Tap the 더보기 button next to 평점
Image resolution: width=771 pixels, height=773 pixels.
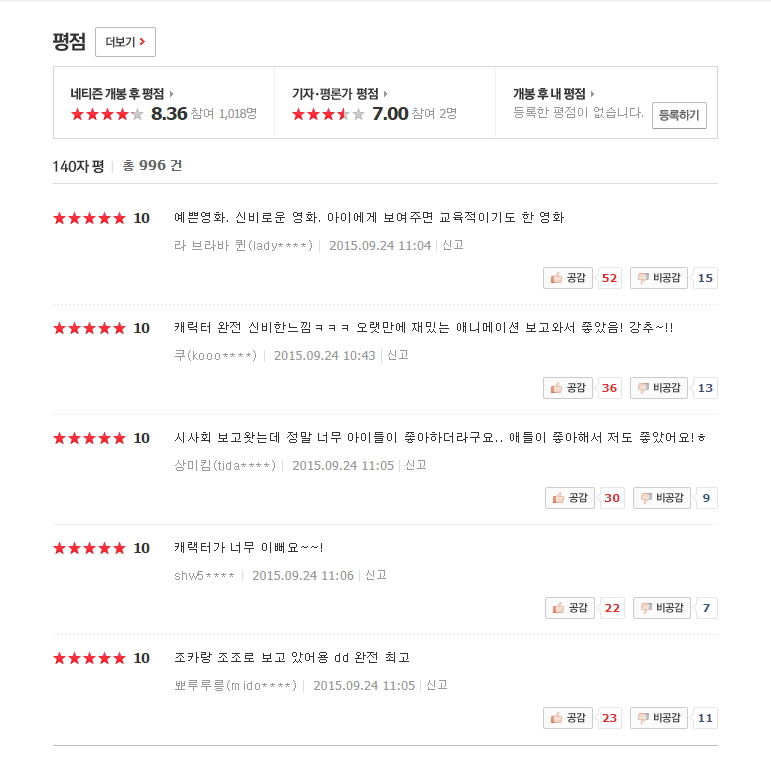coord(125,42)
